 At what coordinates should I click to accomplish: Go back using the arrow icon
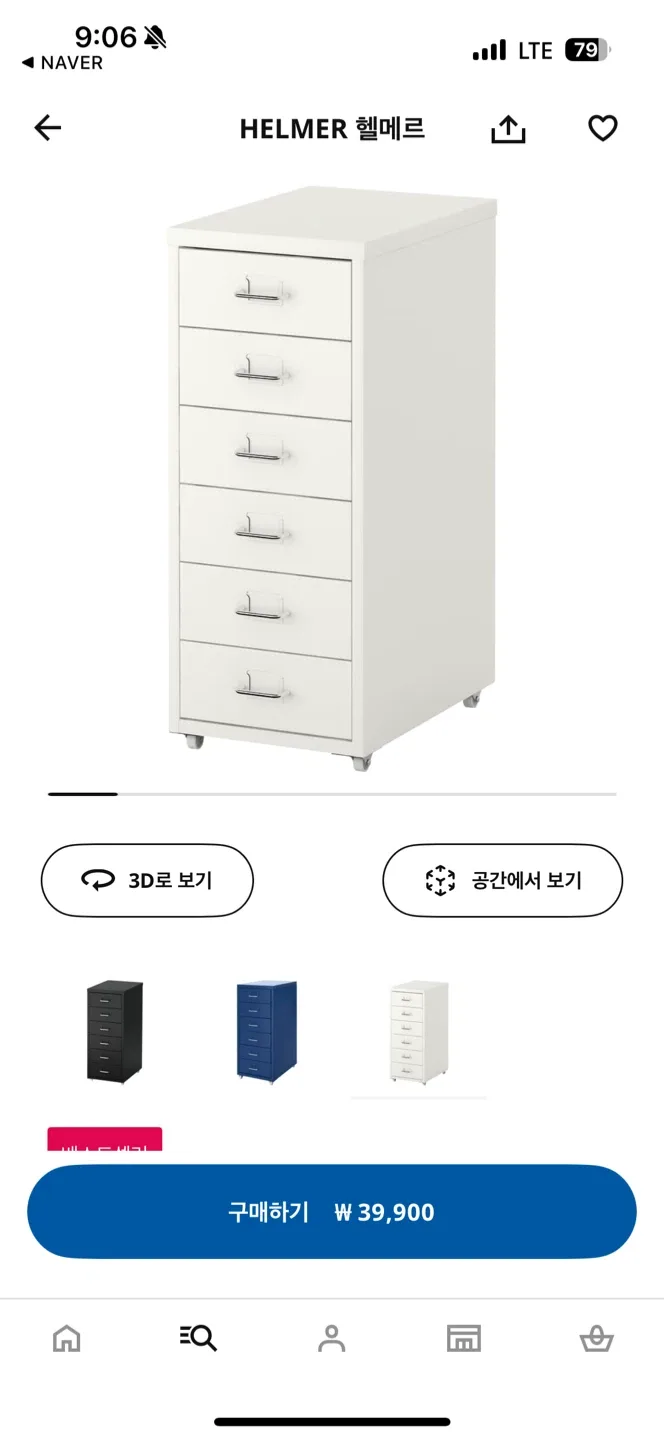point(48,128)
